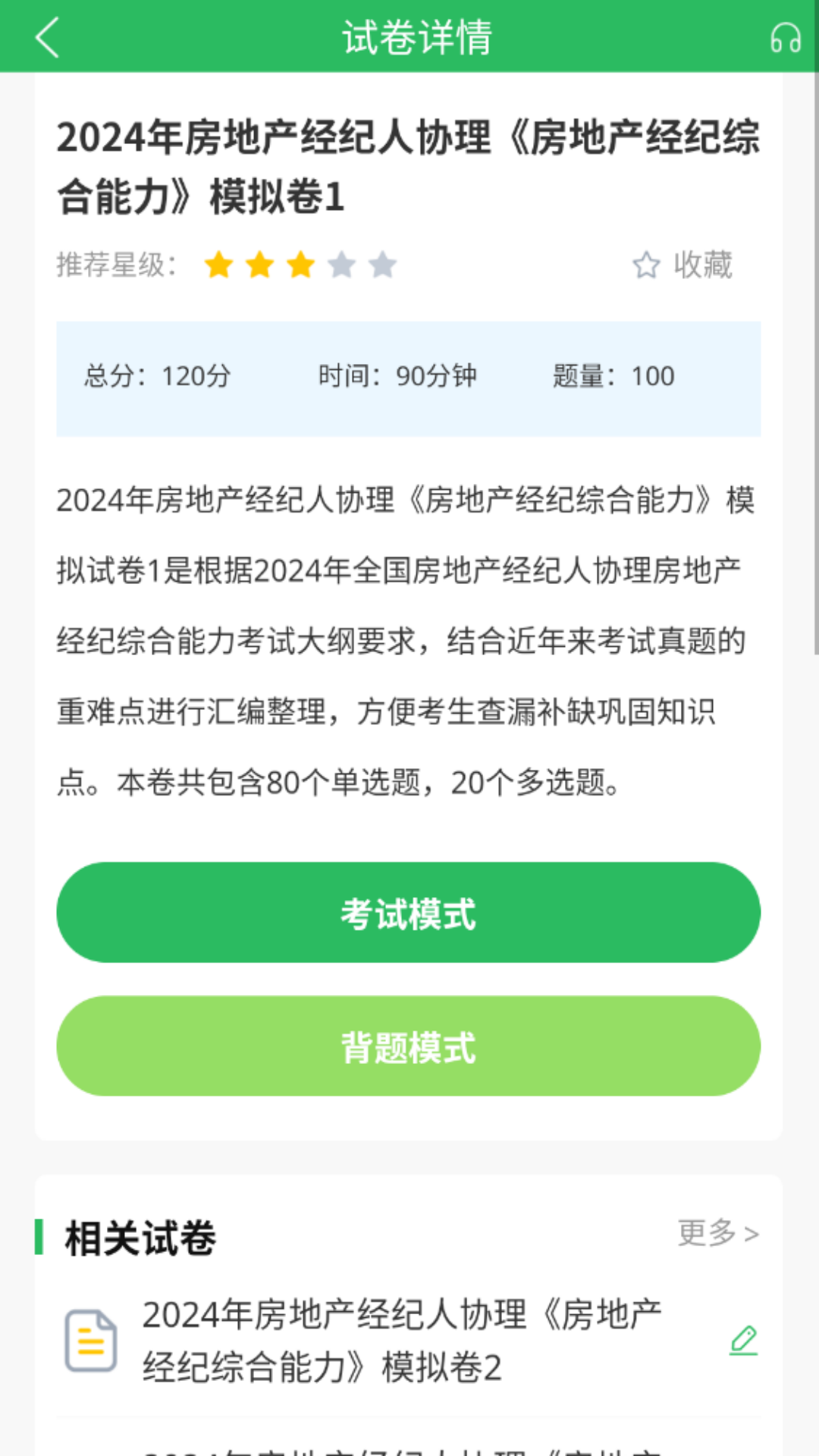Unstar the collection icon beside 收藏
This screenshot has height=1456, width=819.
(645, 265)
